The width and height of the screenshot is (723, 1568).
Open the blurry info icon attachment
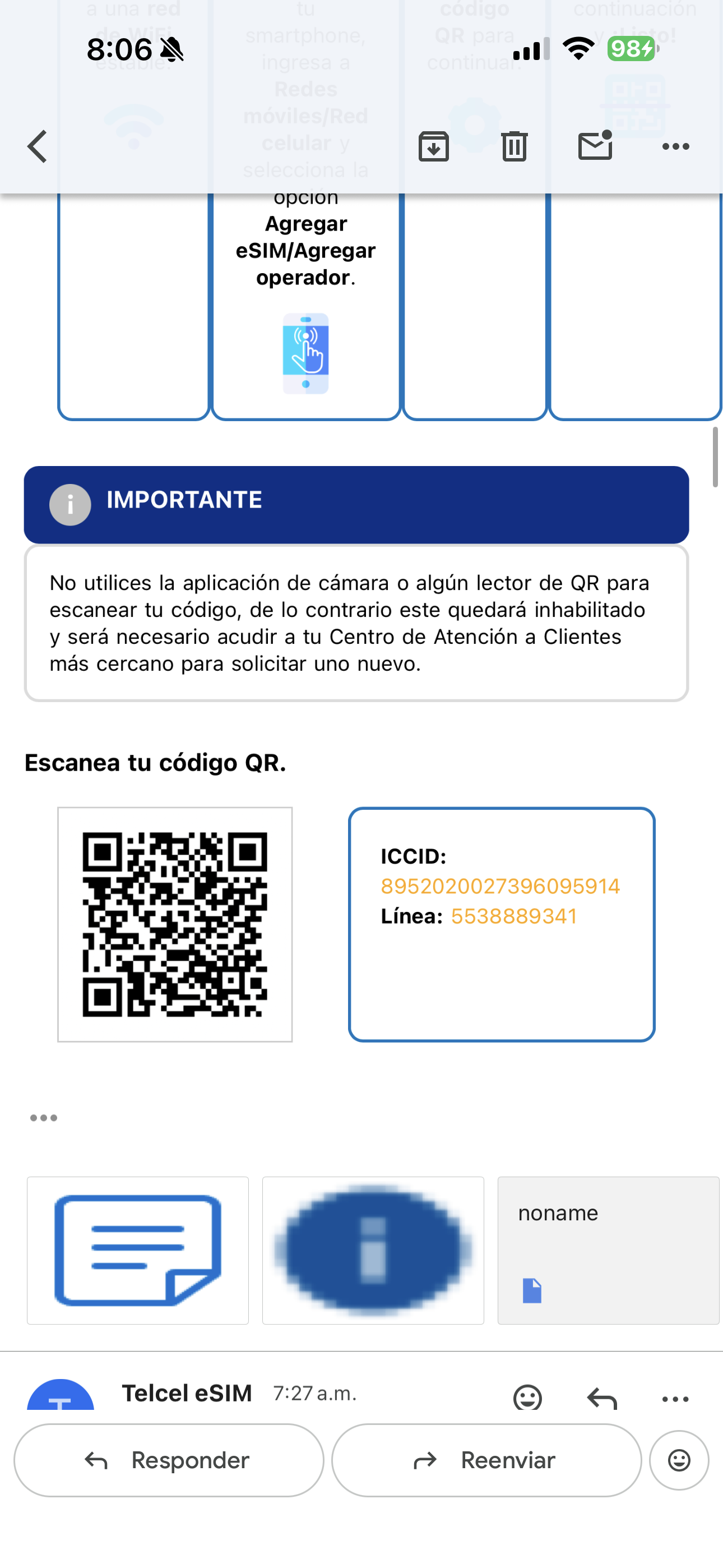(x=373, y=1250)
